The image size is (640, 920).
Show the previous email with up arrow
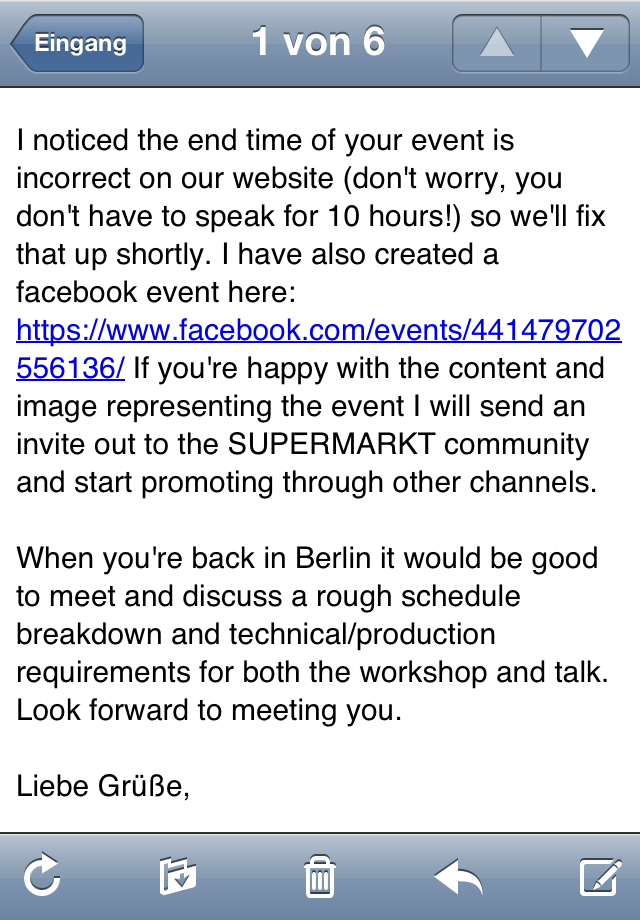[x=497, y=44]
